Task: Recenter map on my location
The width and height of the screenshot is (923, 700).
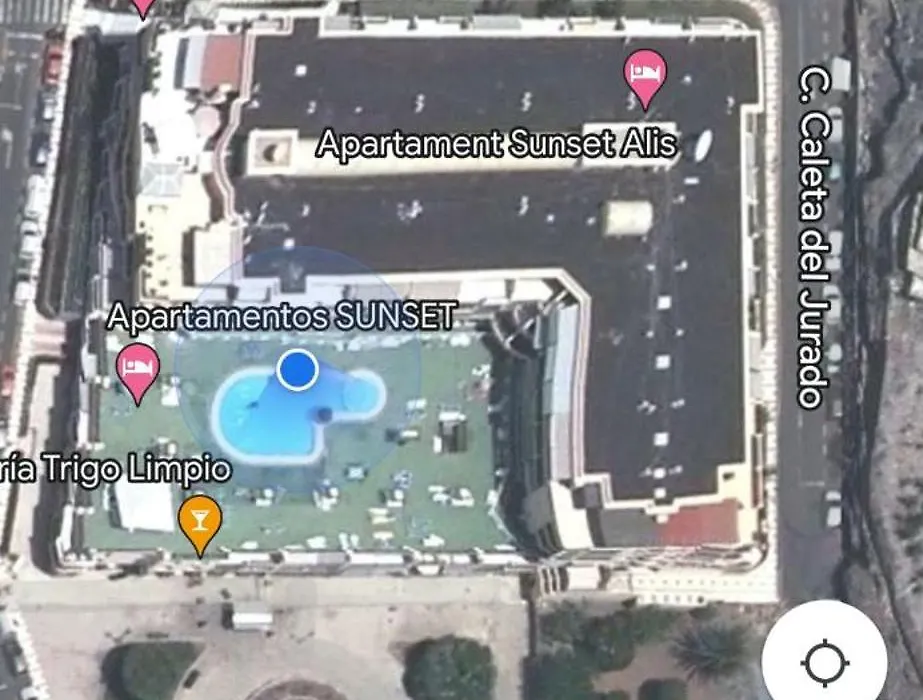Action: coord(825,660)
